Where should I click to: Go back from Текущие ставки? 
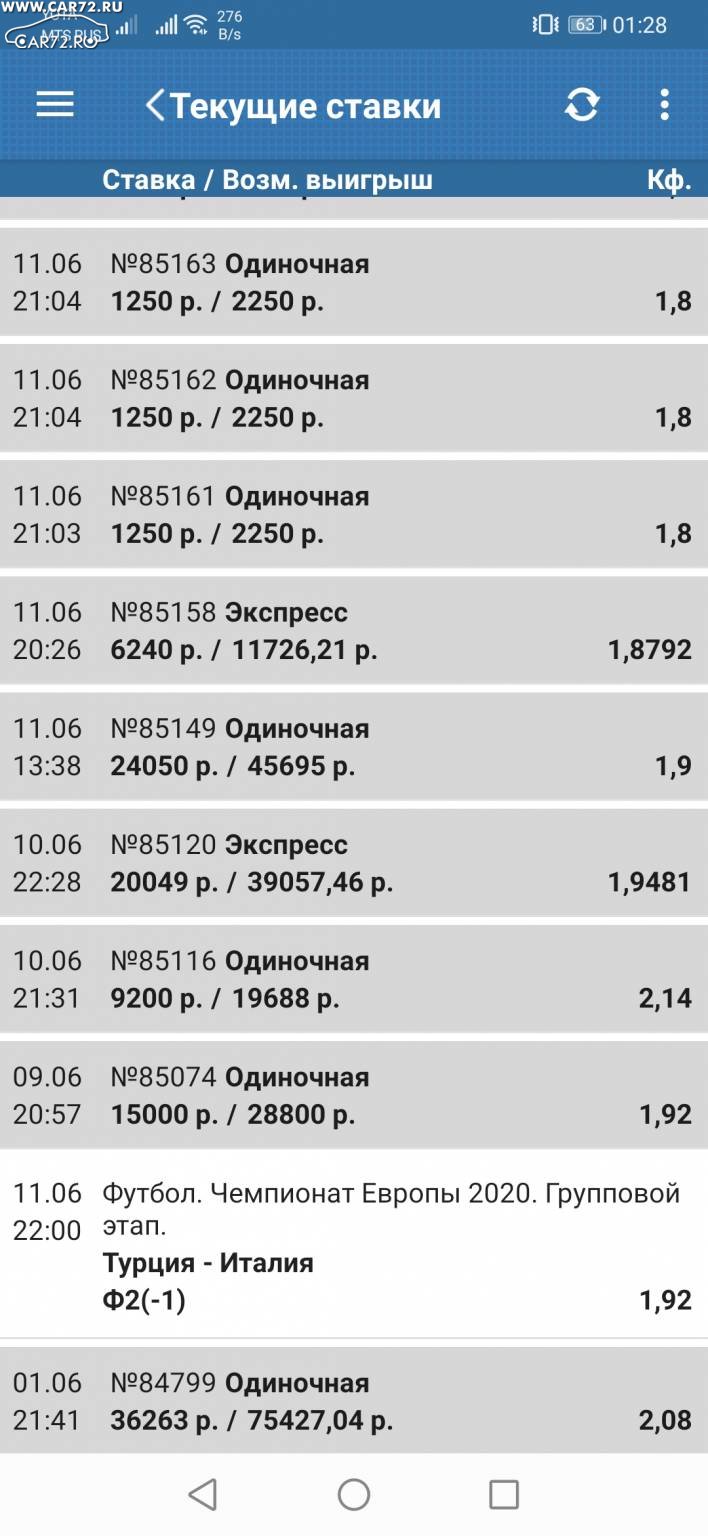point(155,105)
